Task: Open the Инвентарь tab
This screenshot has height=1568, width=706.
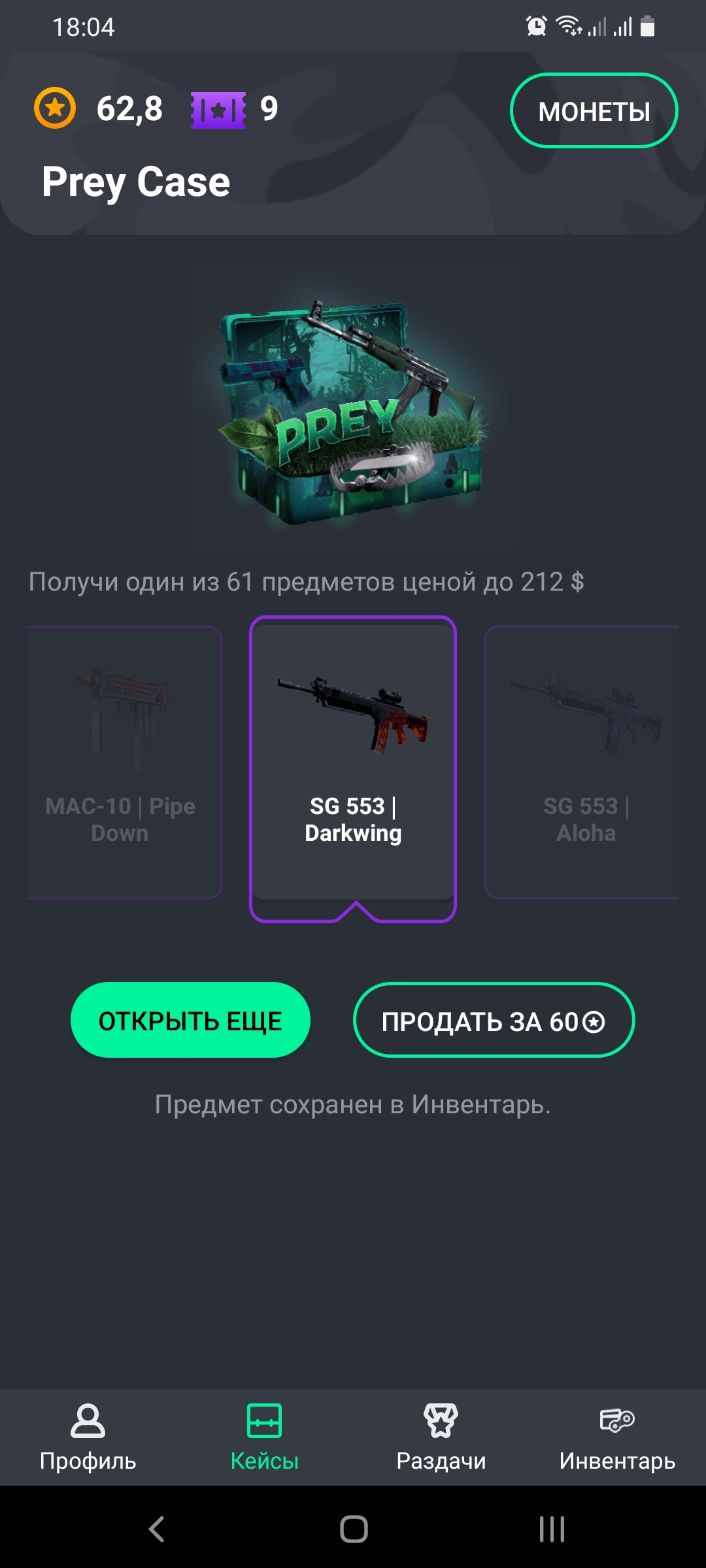Action: tap(617, 1437)
